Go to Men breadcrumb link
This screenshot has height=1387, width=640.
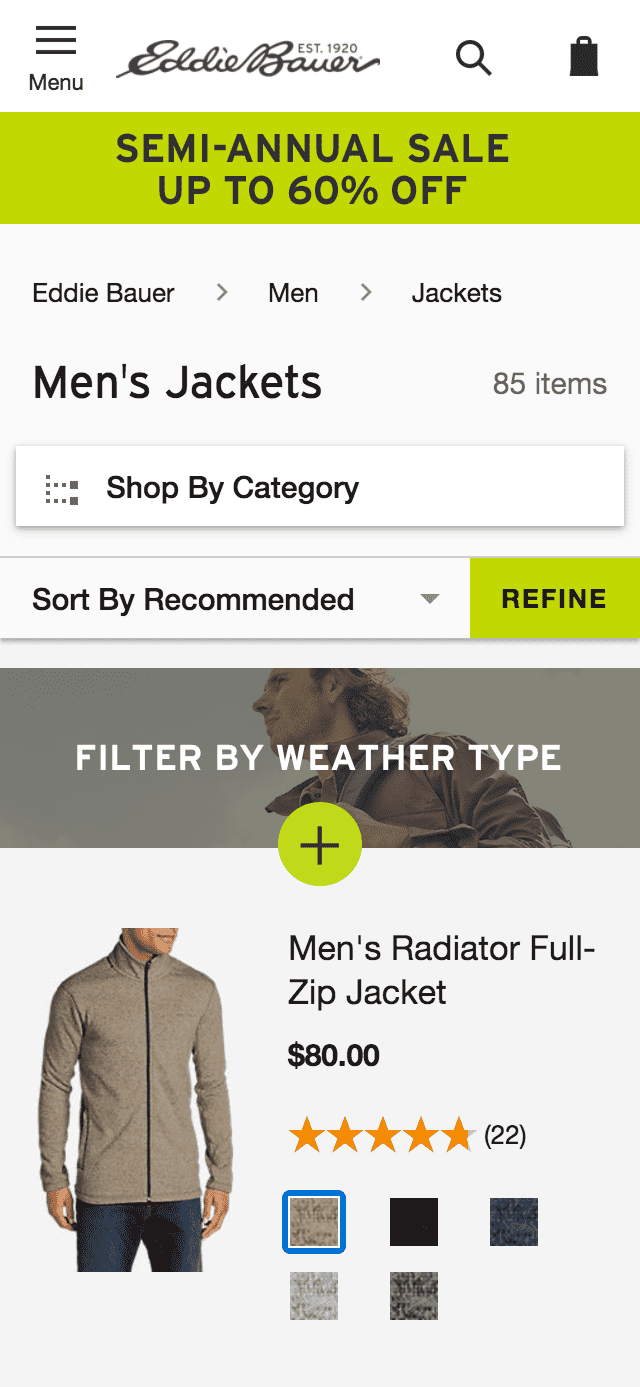[x=293, y=293]
